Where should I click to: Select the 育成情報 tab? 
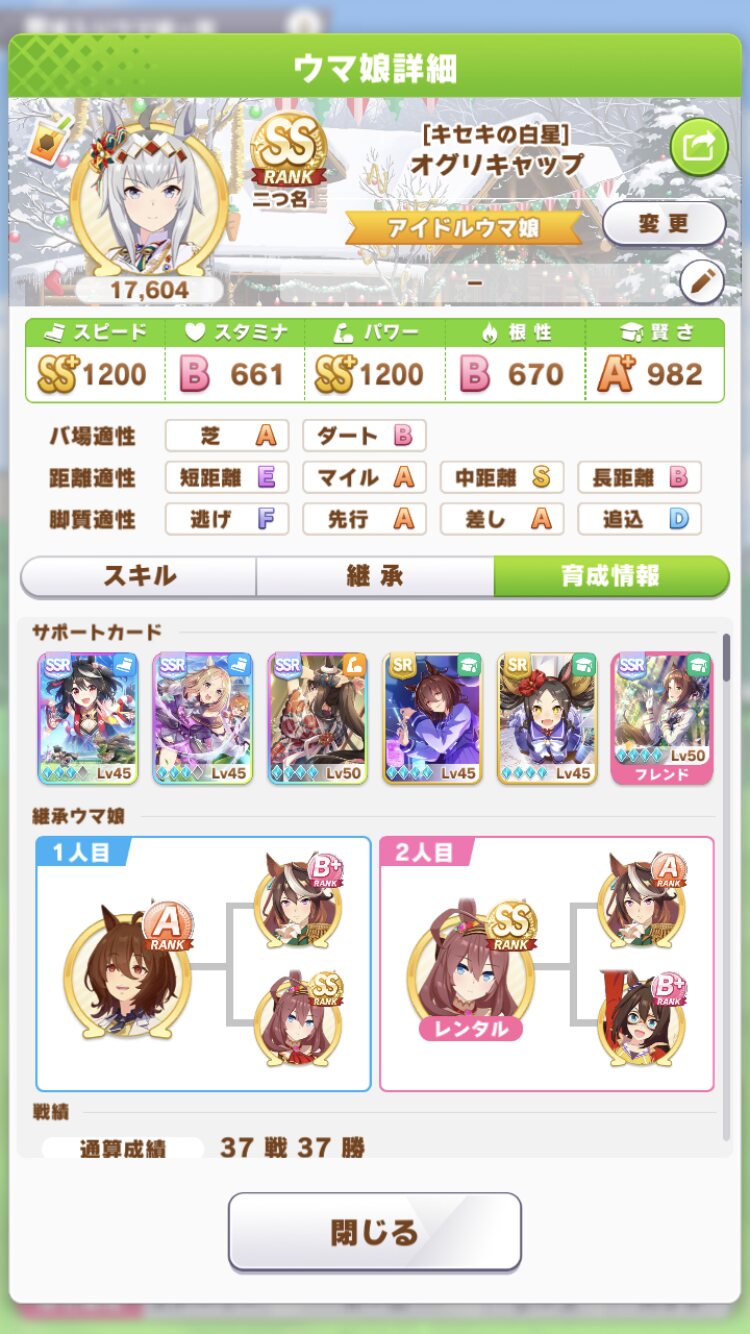(611, 576)
